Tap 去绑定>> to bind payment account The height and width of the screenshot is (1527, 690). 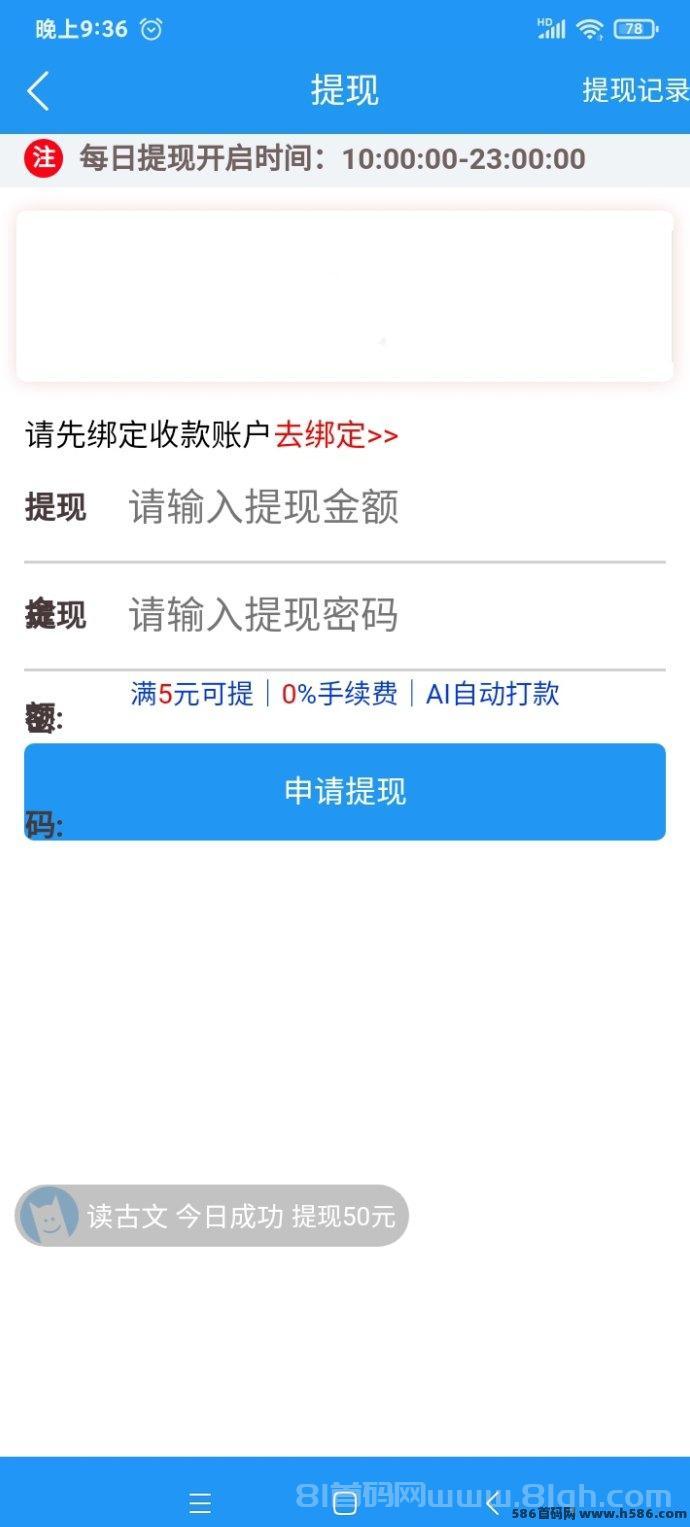[x=337, y=435]
